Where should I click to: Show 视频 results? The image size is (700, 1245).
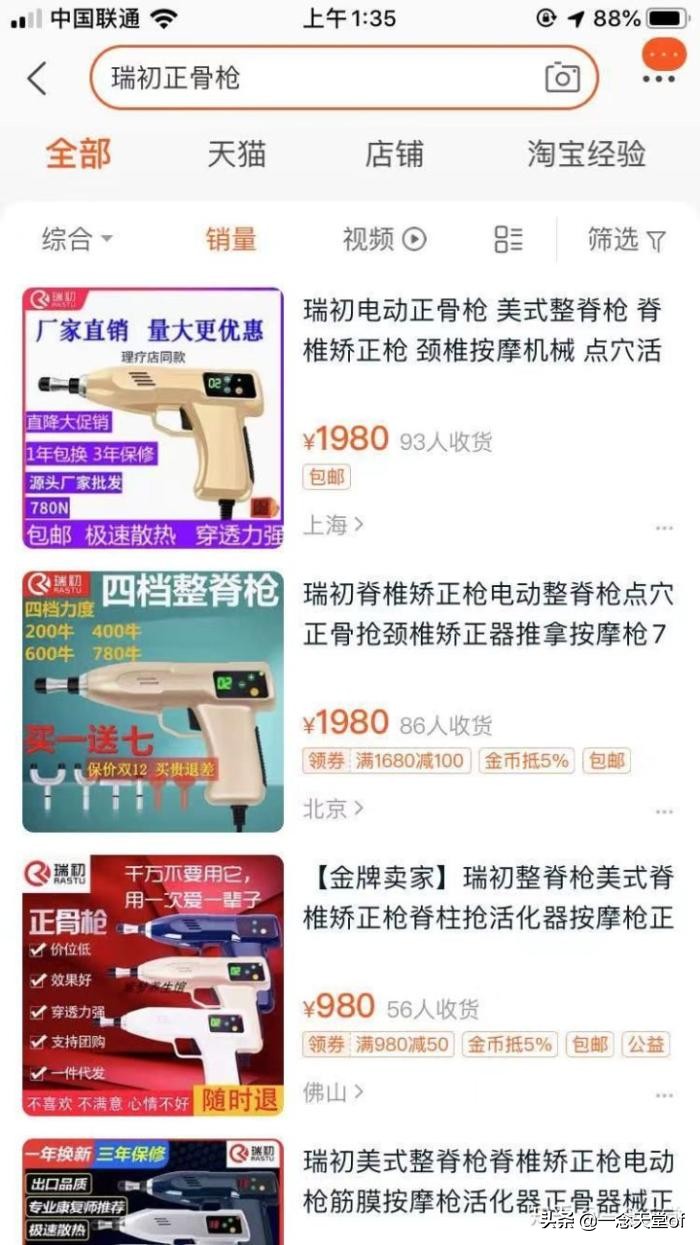point(384,239)
